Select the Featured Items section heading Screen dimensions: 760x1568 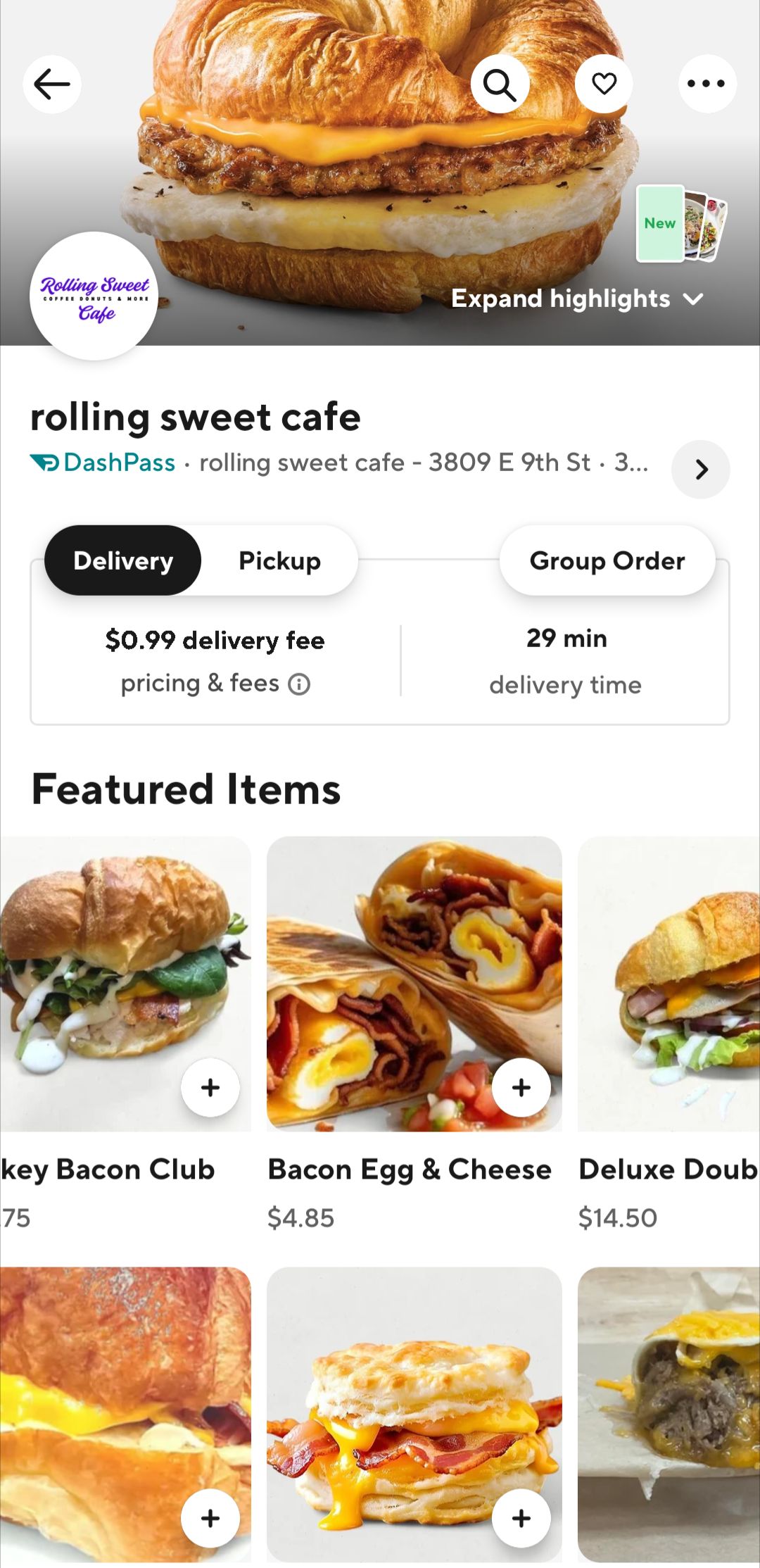click(186, 789)
